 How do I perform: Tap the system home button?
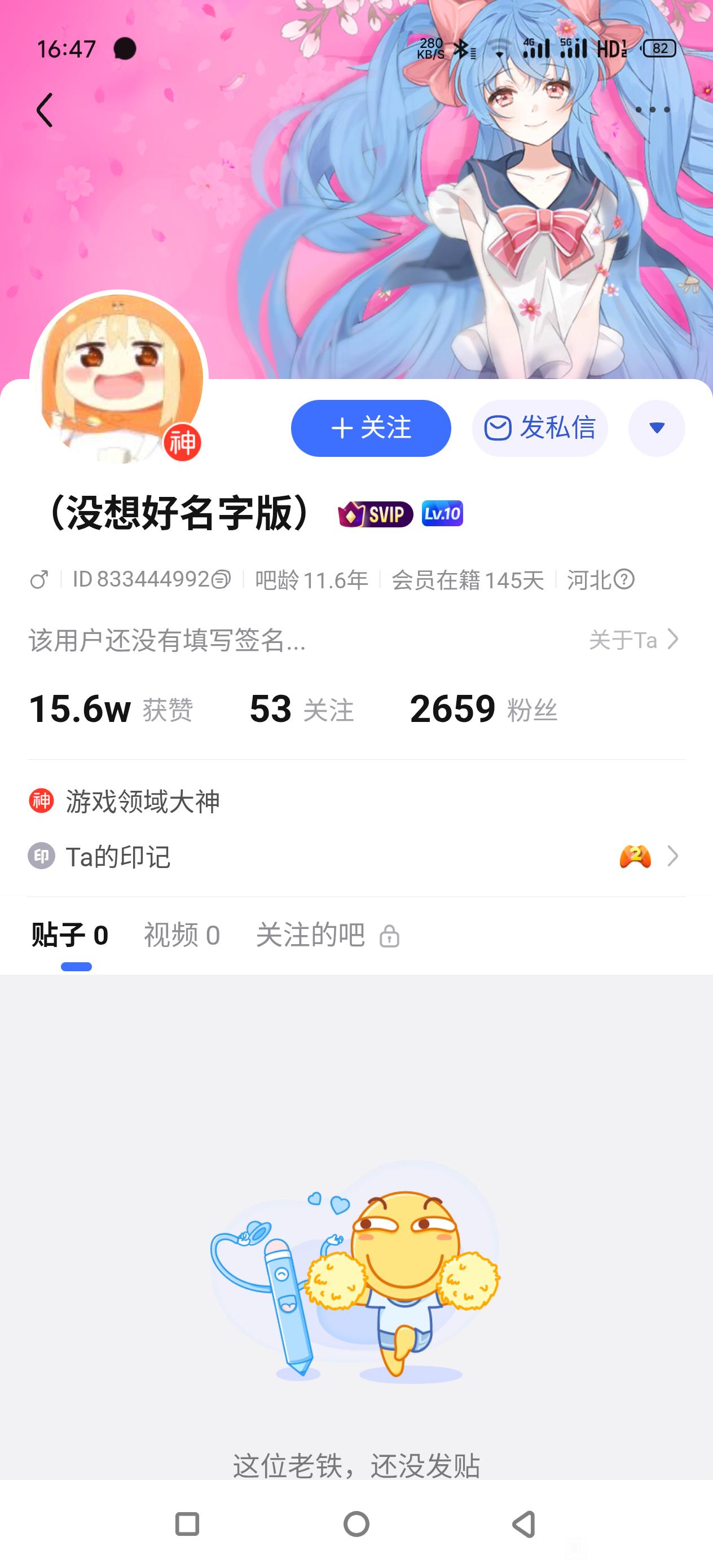pos(356,1524)
